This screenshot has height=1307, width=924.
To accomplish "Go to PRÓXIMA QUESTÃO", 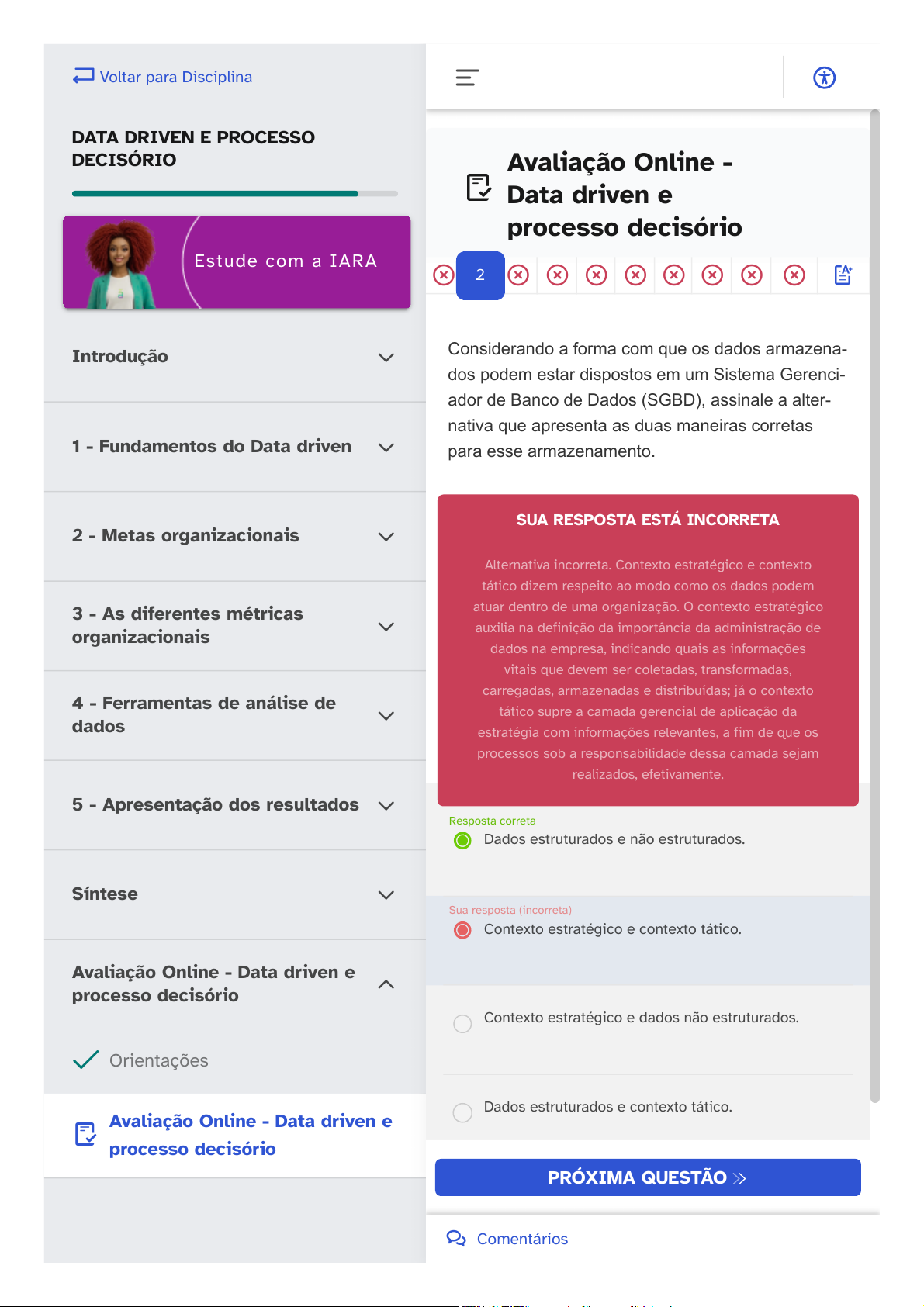I will tap(648, 1177).
